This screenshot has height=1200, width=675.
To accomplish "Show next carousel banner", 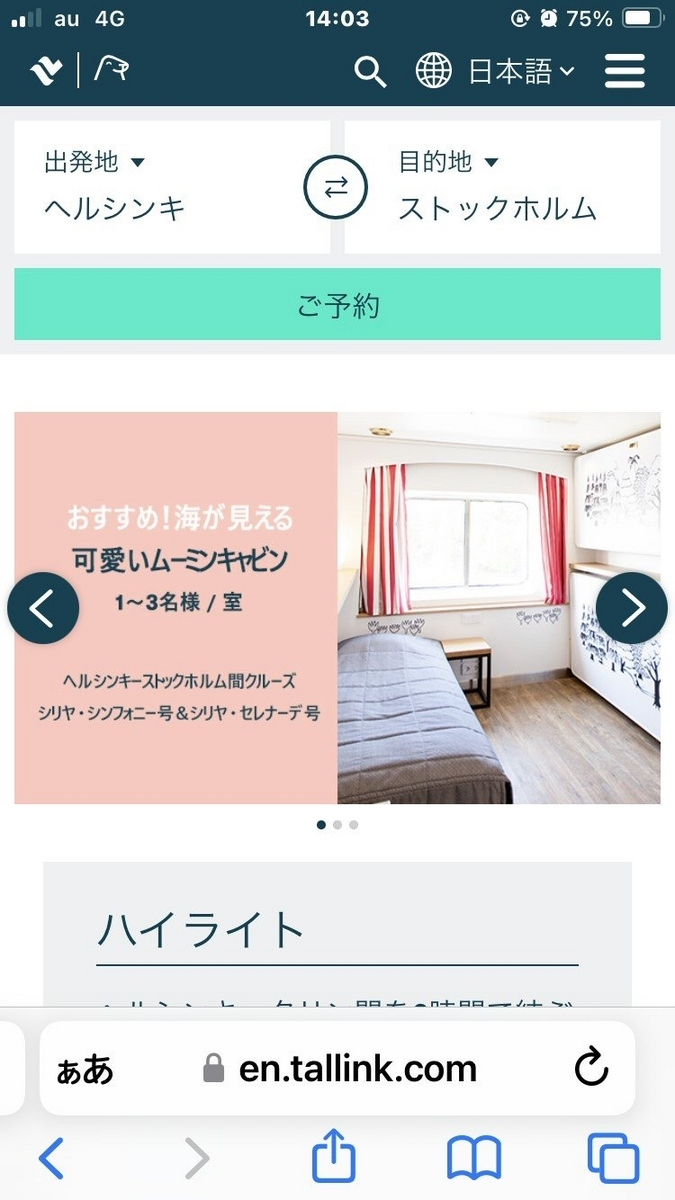I will pyautogui.click(x=631, y=608).
